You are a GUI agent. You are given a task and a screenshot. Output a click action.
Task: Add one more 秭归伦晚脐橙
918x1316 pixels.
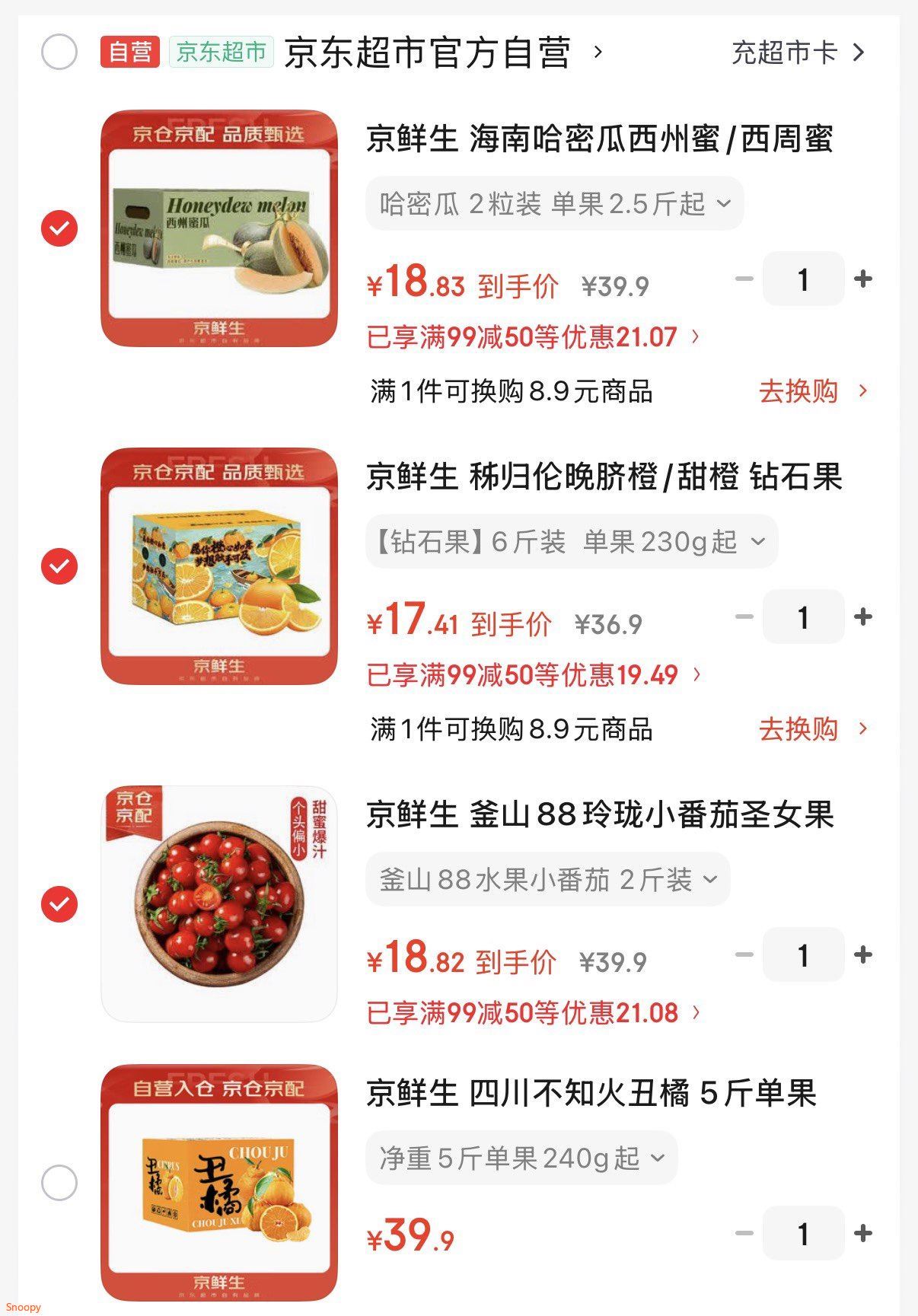click(x=863, y=617)
